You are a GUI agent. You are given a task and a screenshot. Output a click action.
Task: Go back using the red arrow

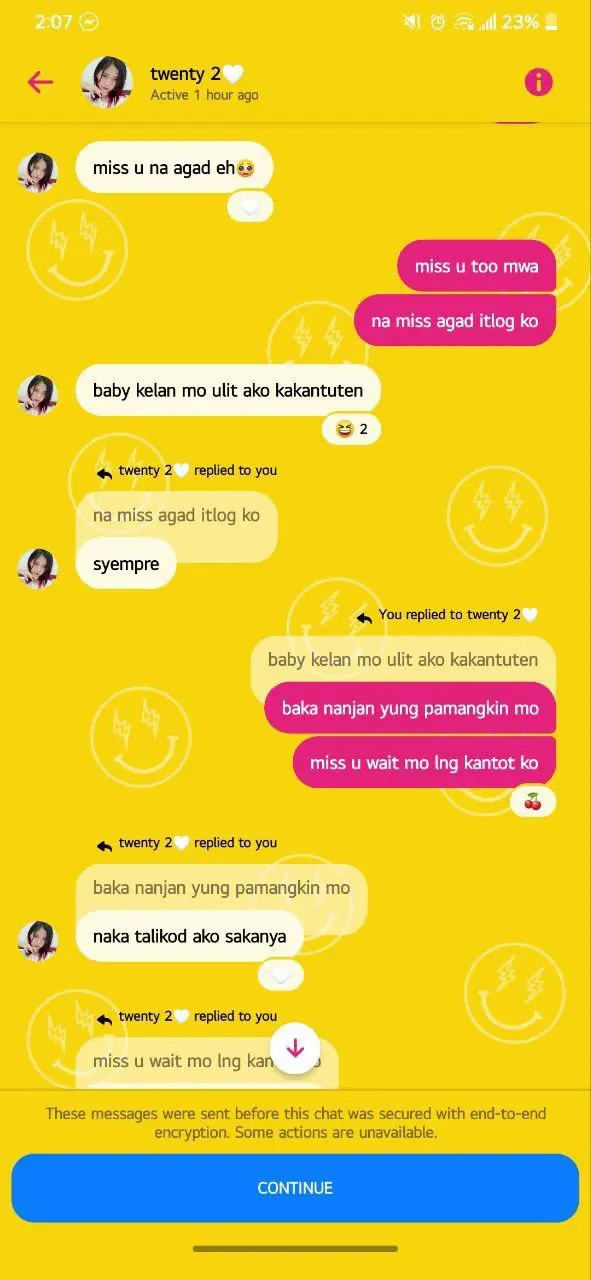click(x=40, y=82)
